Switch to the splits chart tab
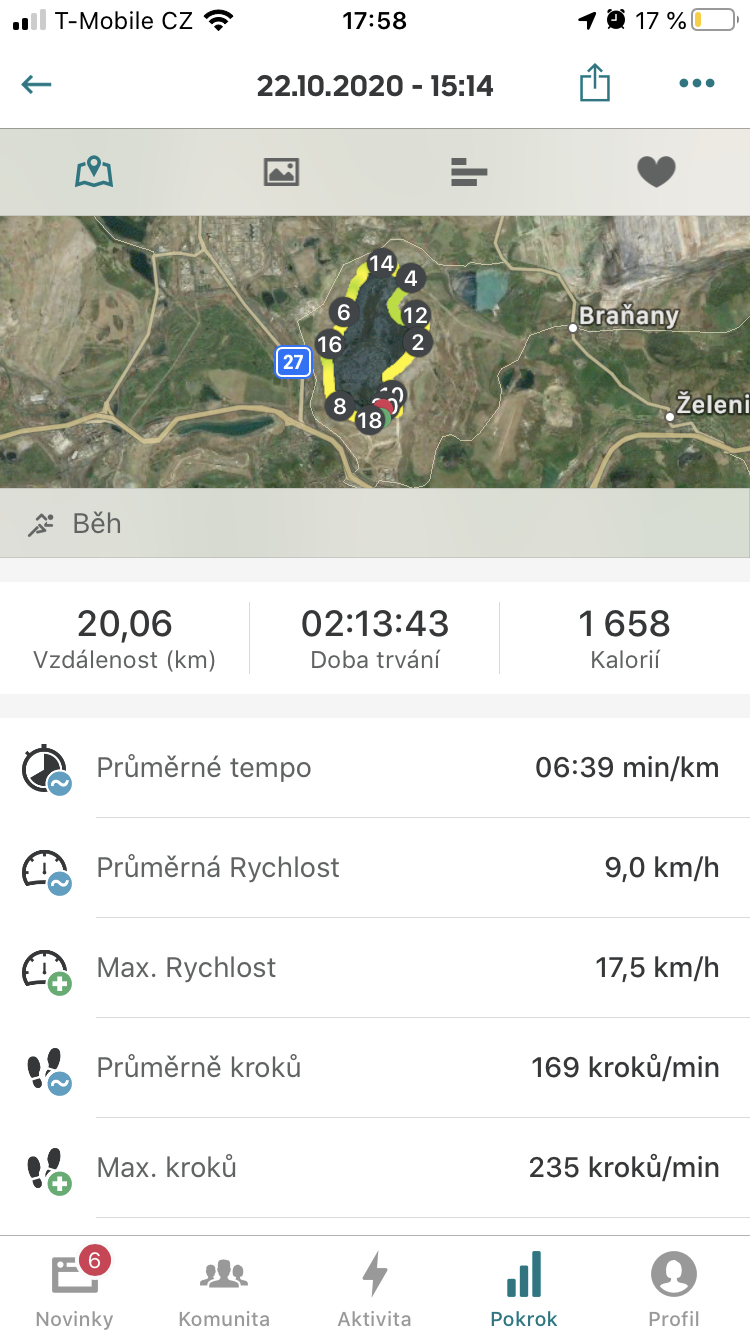The width and height of the screenshot is (750, 1334). [x=469, y=172]
